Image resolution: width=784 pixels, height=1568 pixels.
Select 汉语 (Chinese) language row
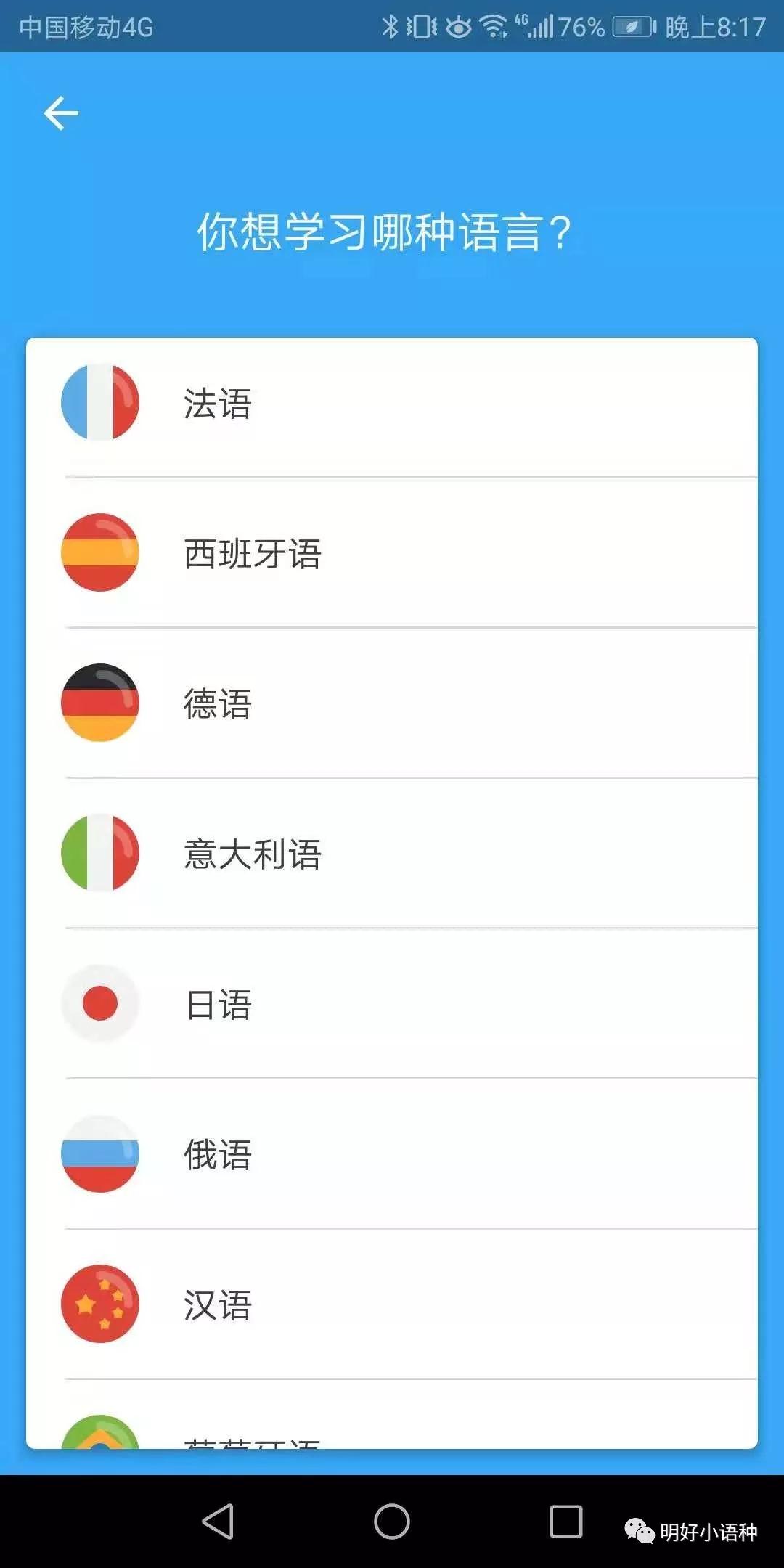point(392,1304)
